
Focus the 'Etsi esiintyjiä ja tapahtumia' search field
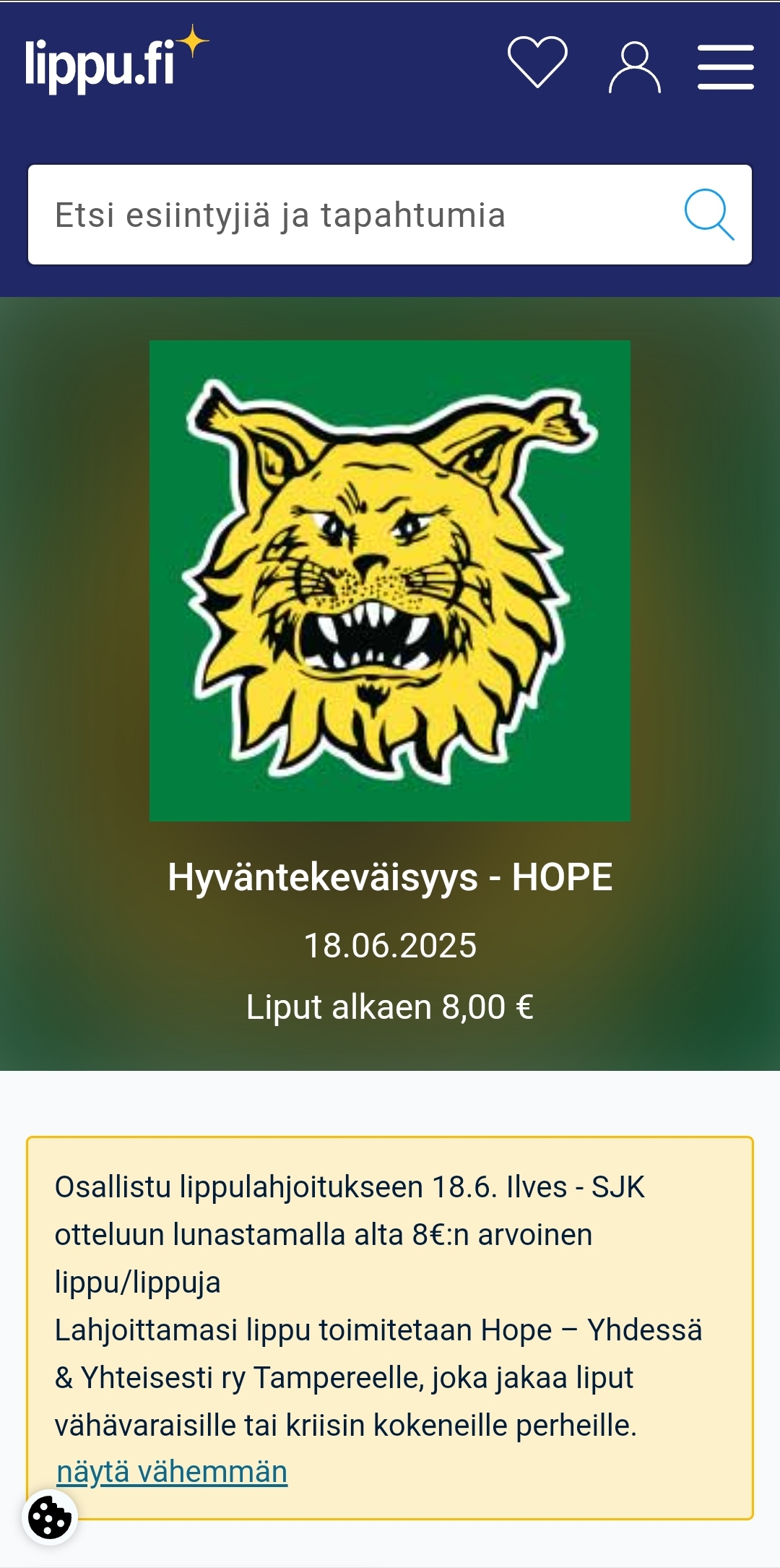347,215
